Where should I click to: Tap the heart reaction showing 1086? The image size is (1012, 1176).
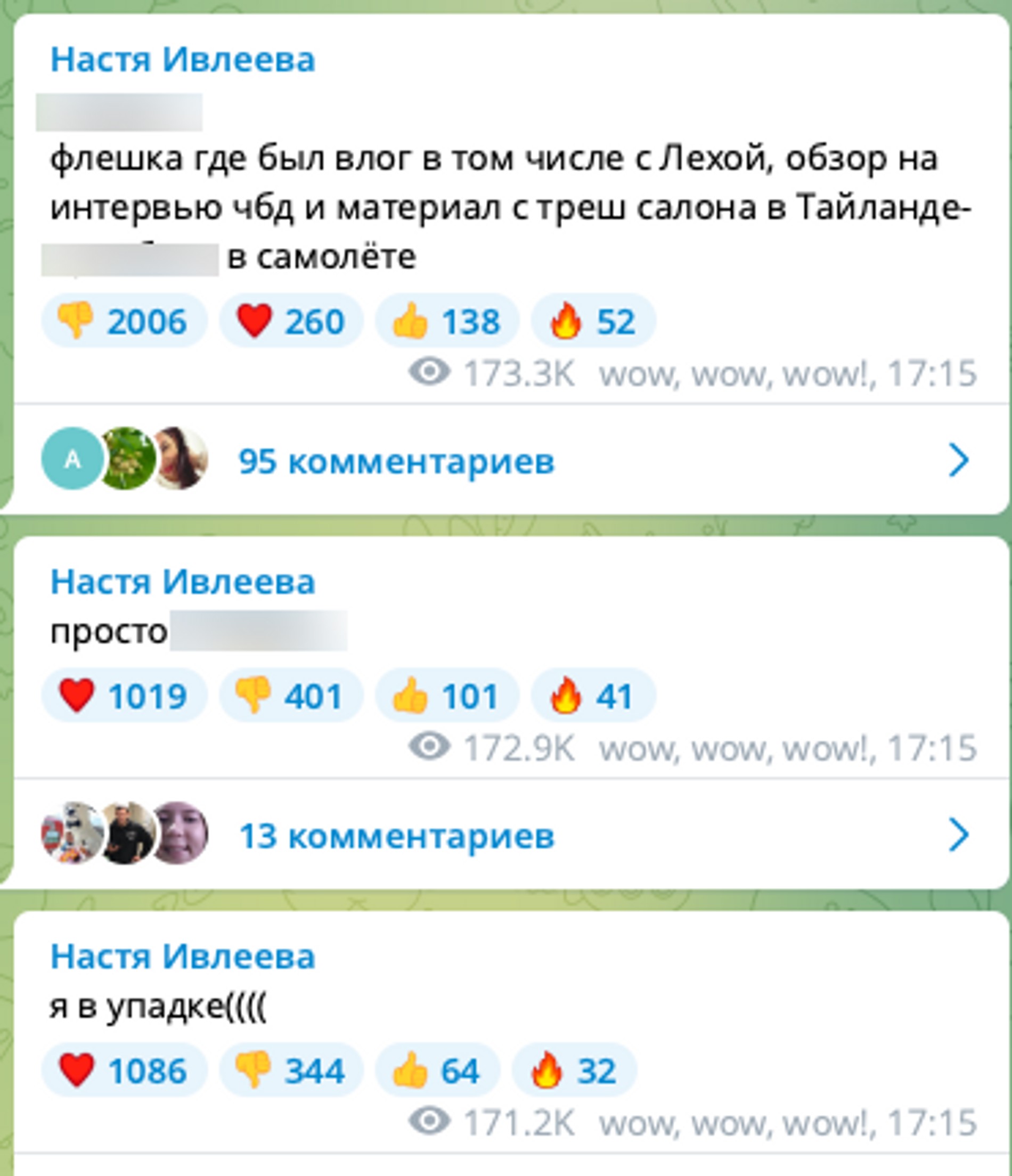124,1071
